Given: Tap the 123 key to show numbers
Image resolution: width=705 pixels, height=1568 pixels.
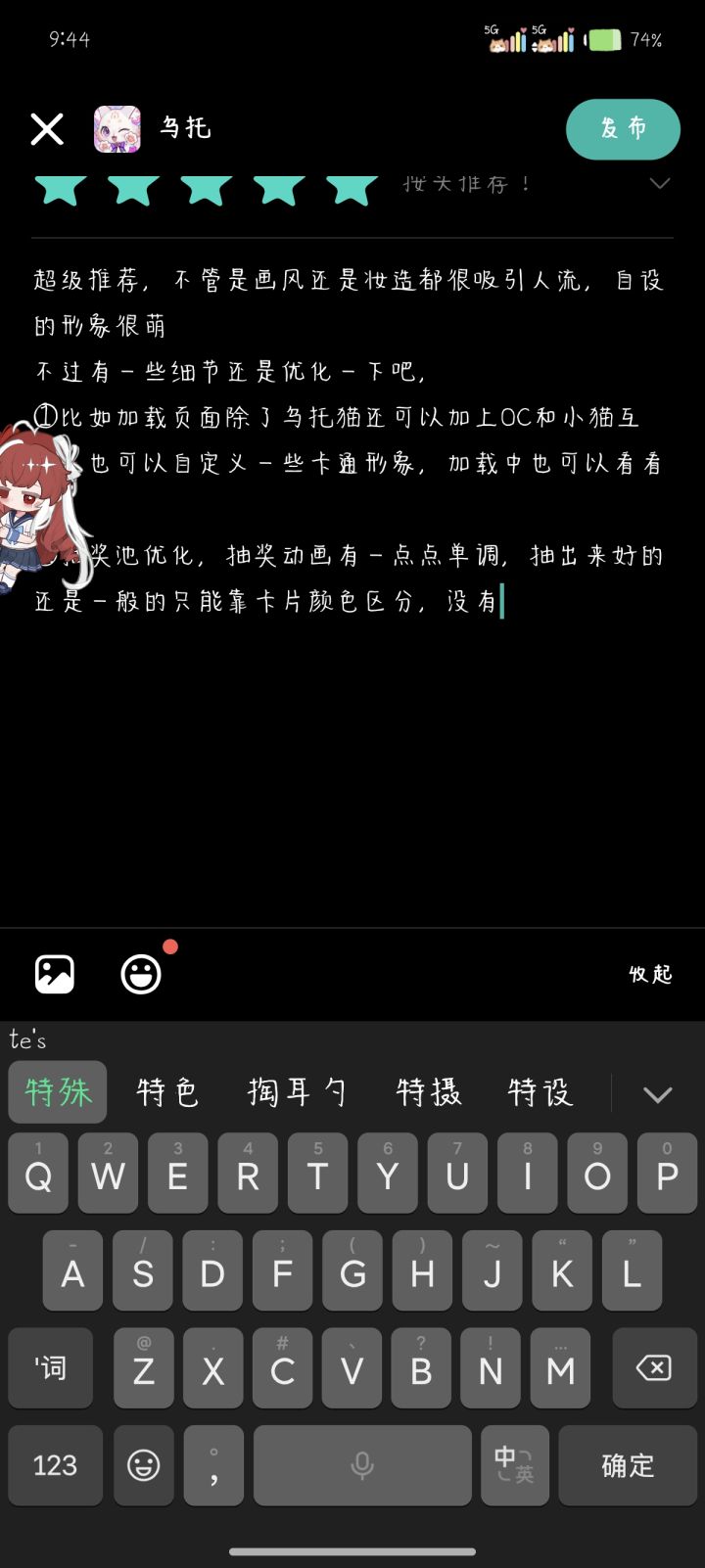Looking at the screenshot, I should (55, 1465).
